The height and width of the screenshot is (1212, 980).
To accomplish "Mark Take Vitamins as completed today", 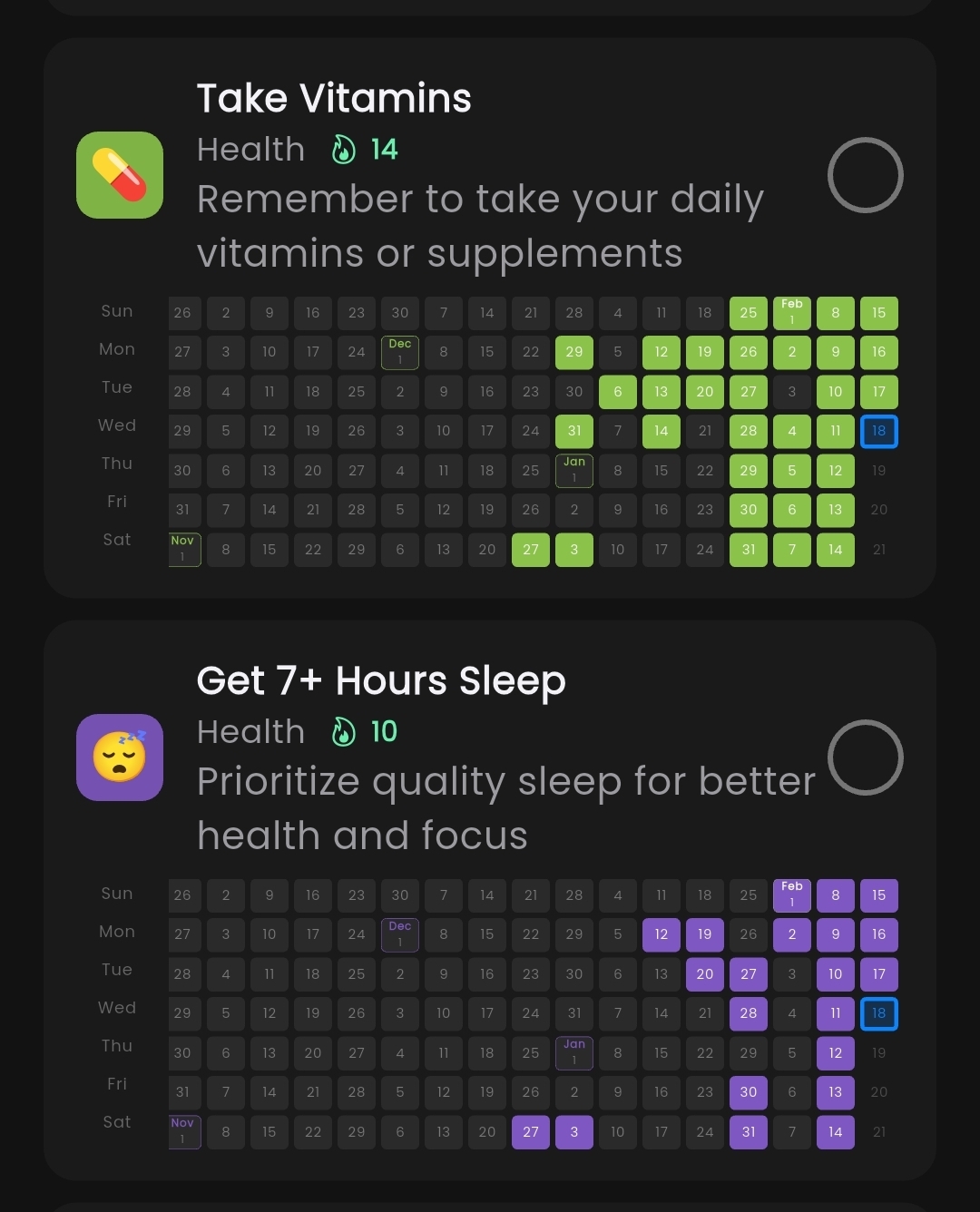I will (865, 175).
